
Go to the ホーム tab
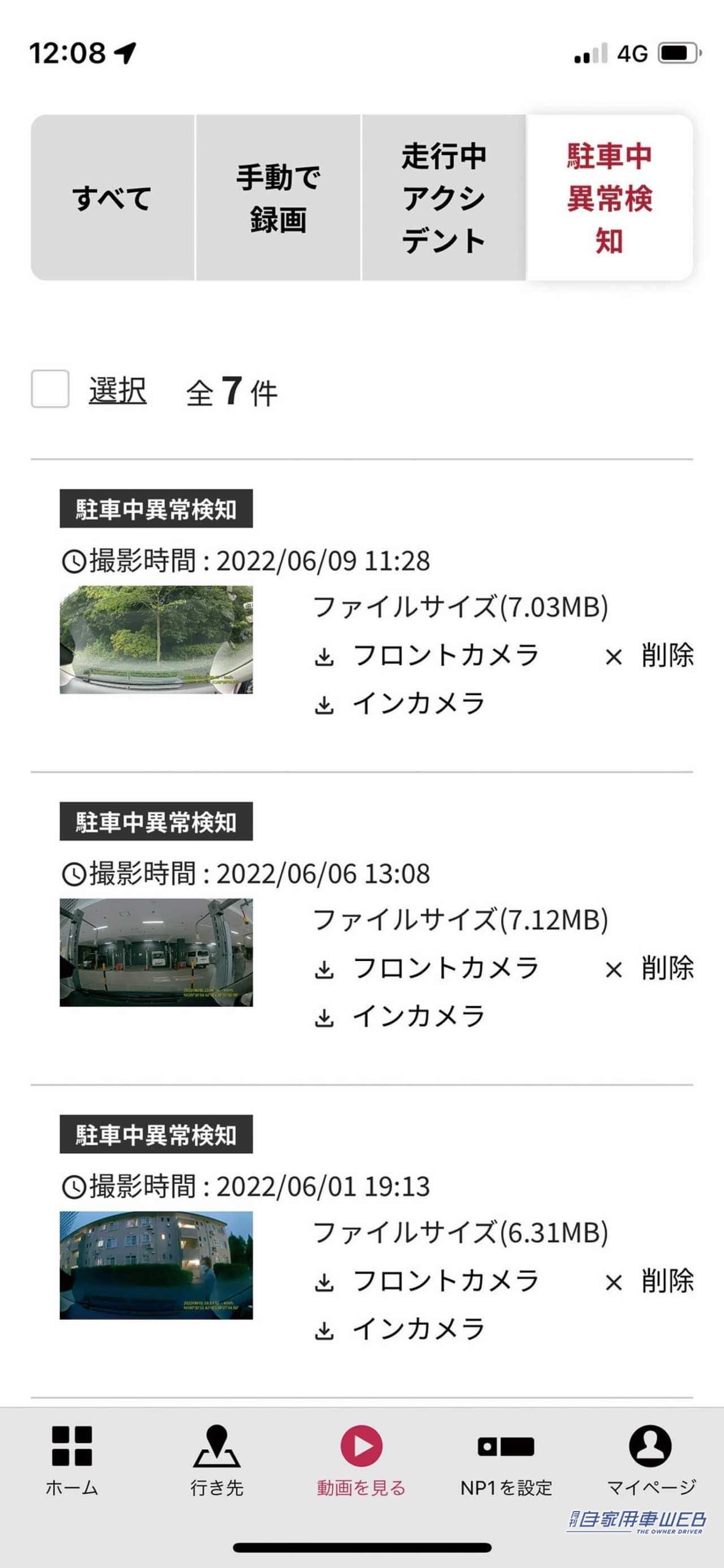tap(72, 1461)
